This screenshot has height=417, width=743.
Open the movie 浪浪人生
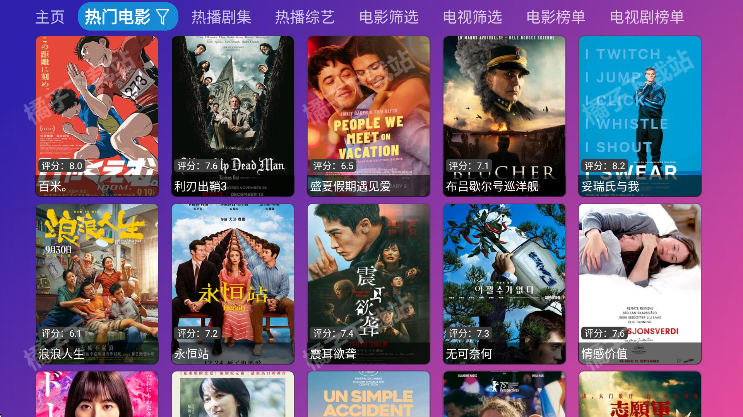pos(97,284)
